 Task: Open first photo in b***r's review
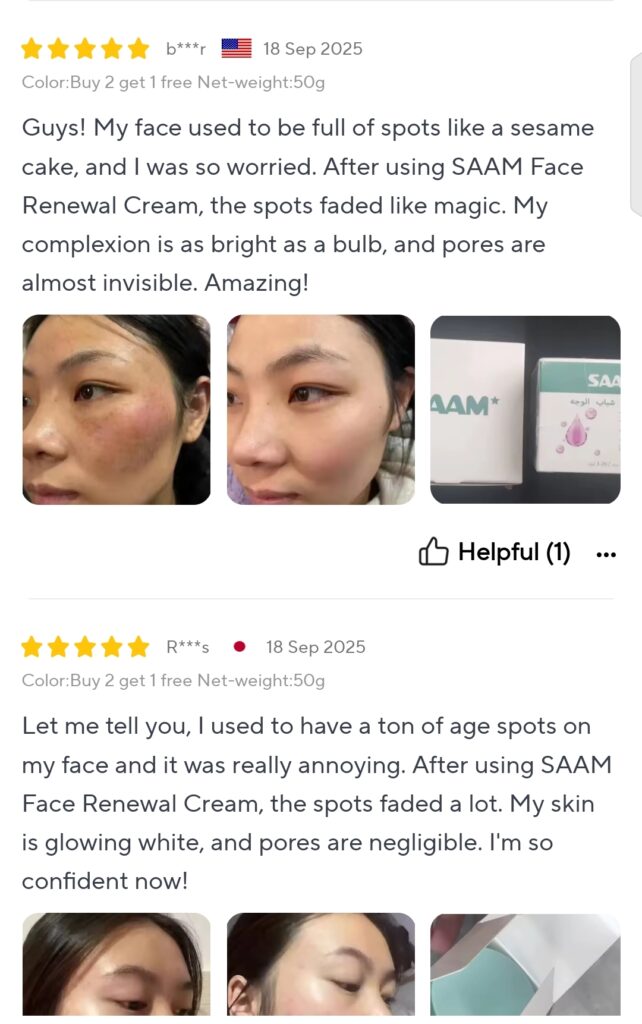[x=117, y=409]
